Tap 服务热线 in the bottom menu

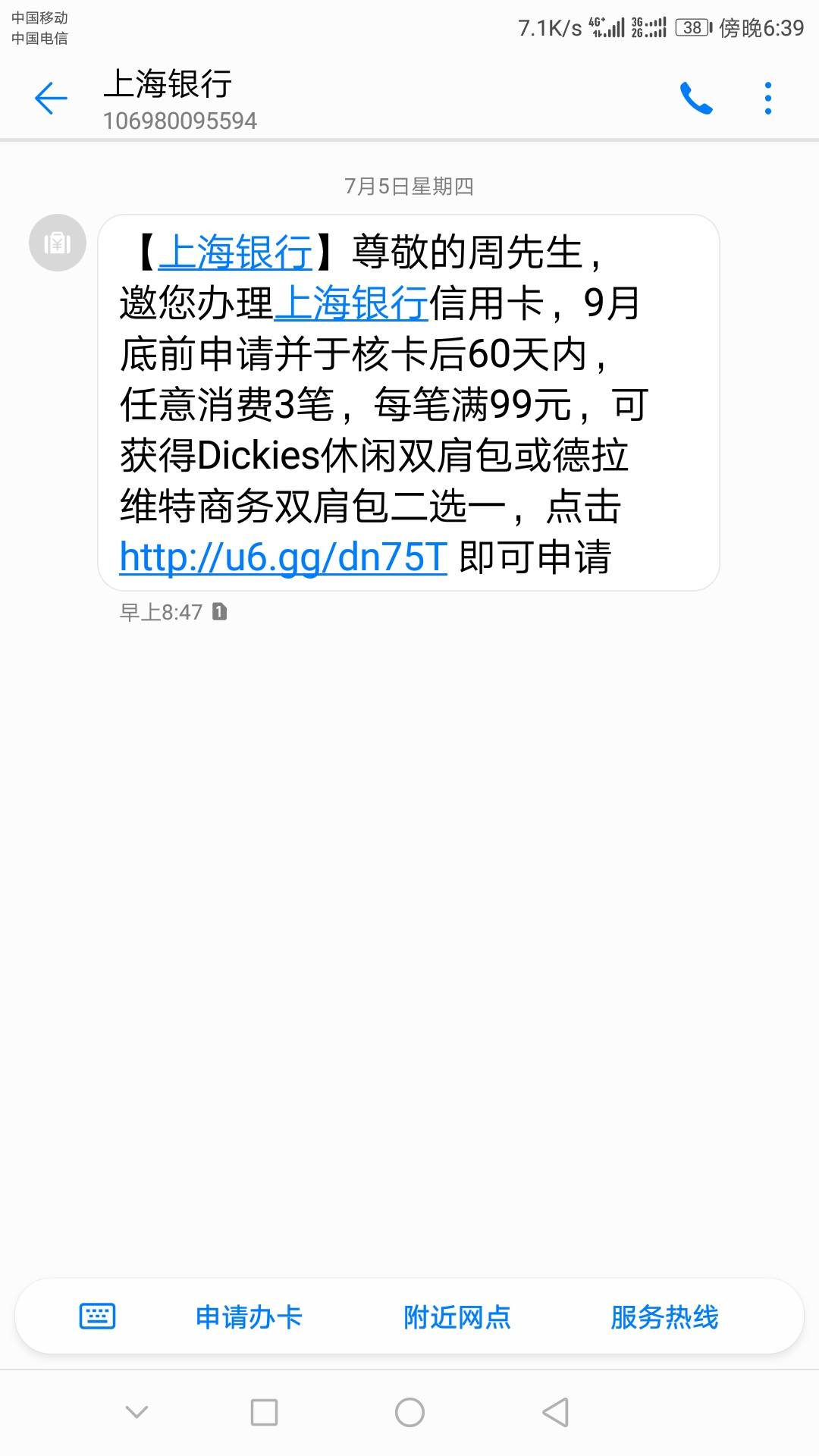coord(664,1317)
